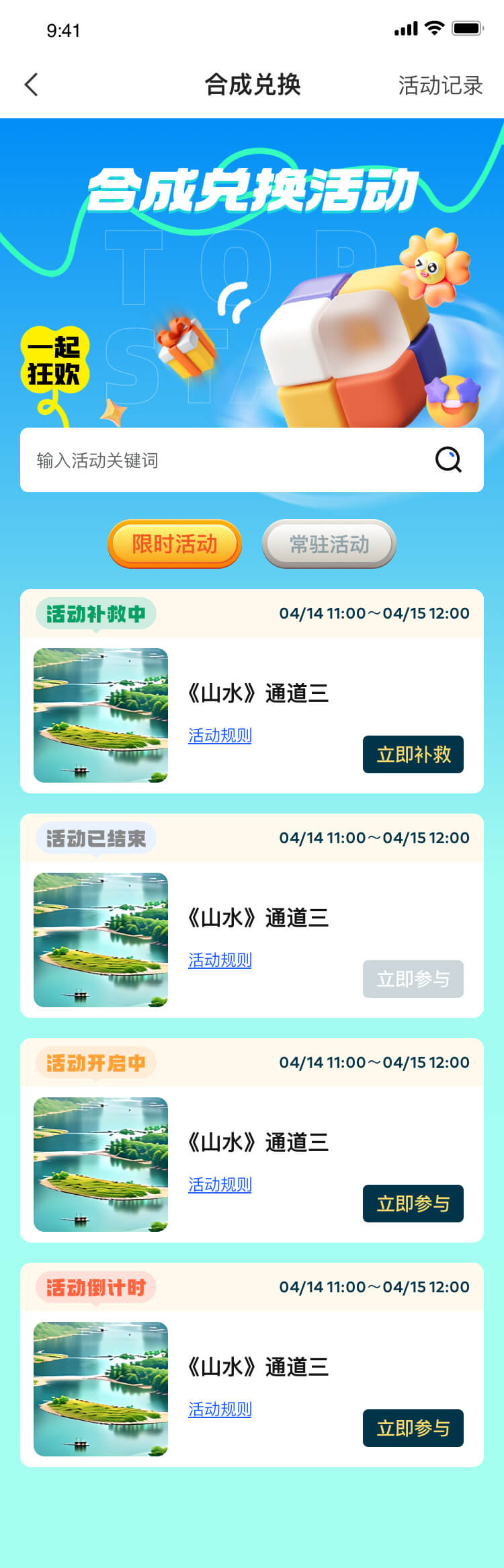Screen dimensions: 504x1568
Task: Read 活动规则 of the 活动开启中 card
Action: (220, 1185)
